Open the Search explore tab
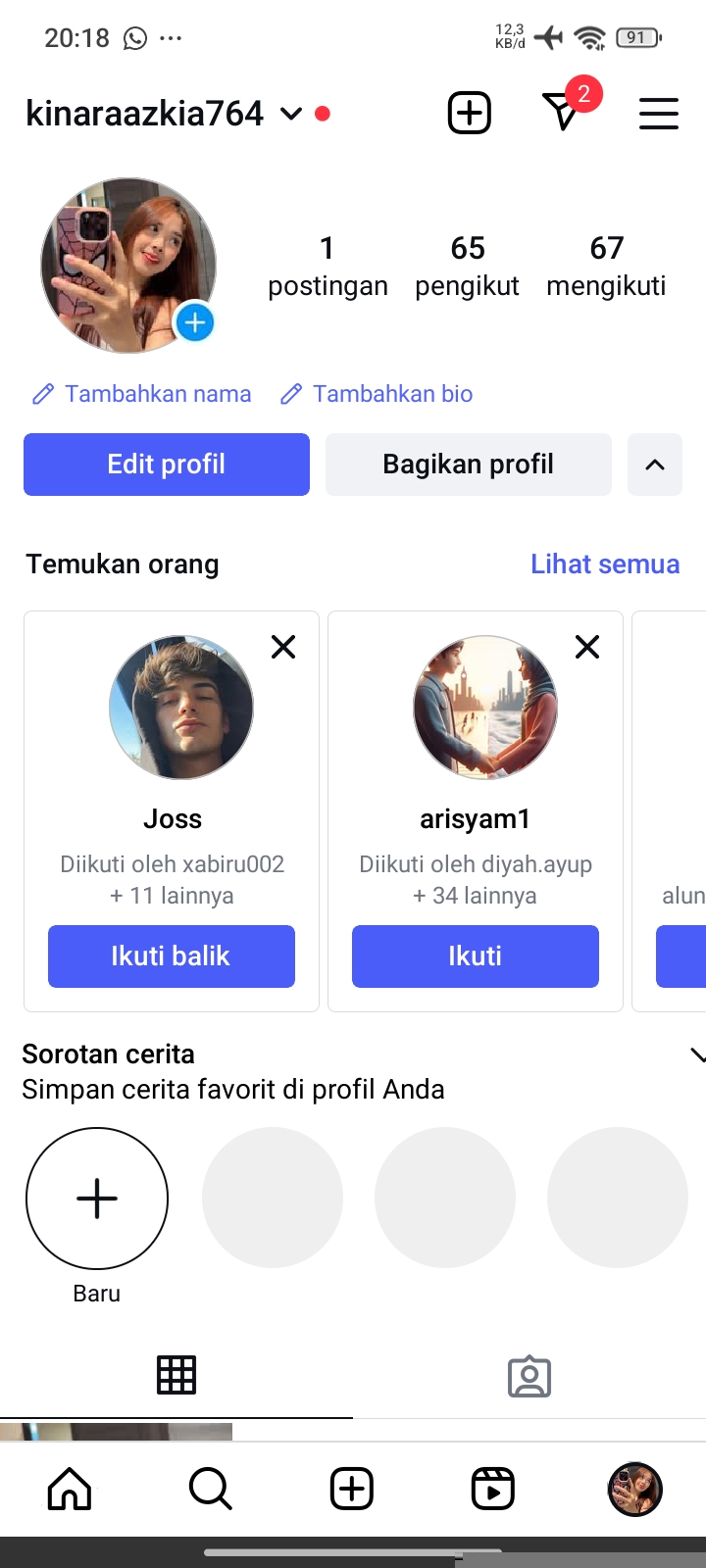 [211, 1489]
